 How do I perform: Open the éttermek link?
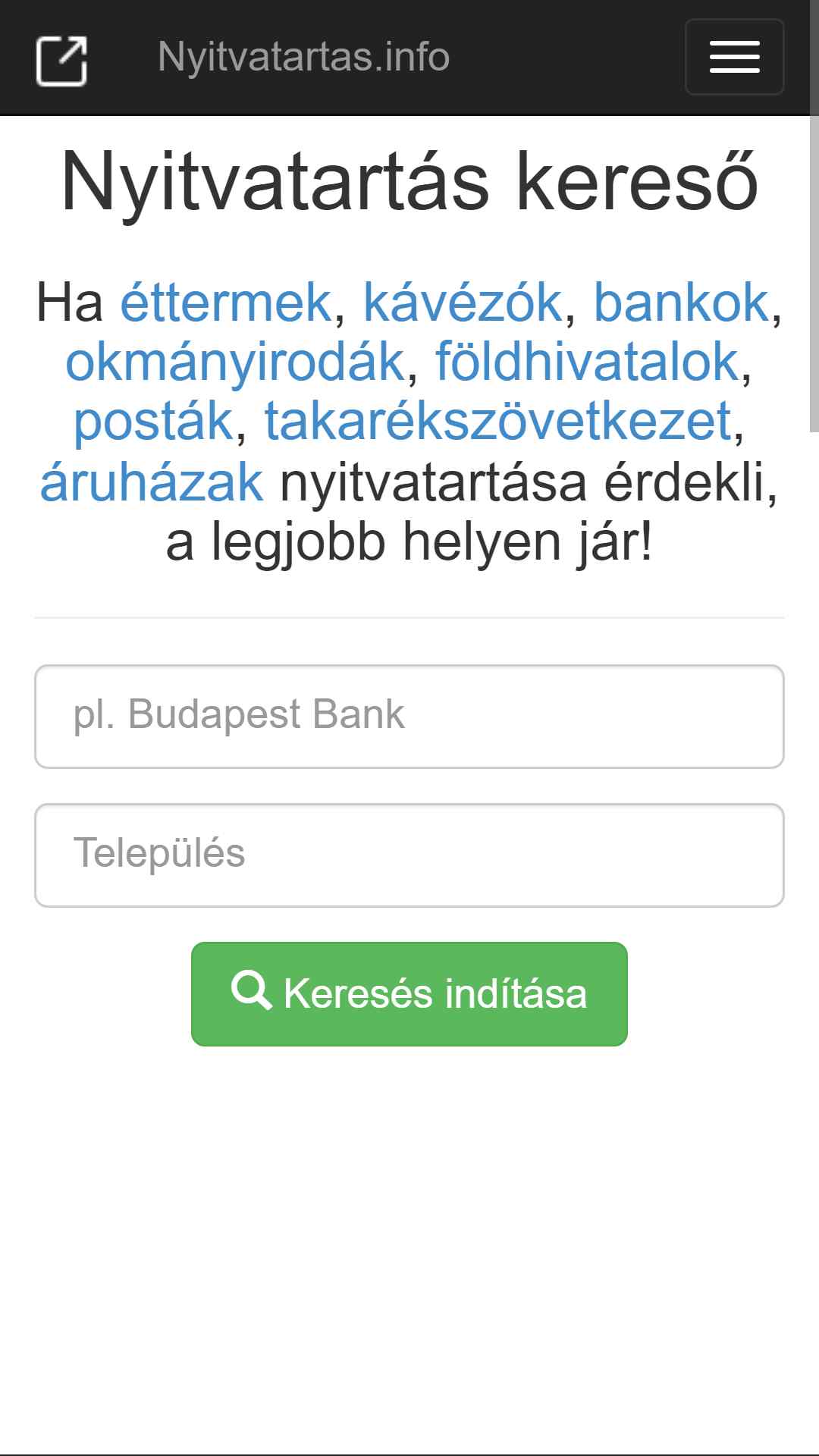coord(225,302)
